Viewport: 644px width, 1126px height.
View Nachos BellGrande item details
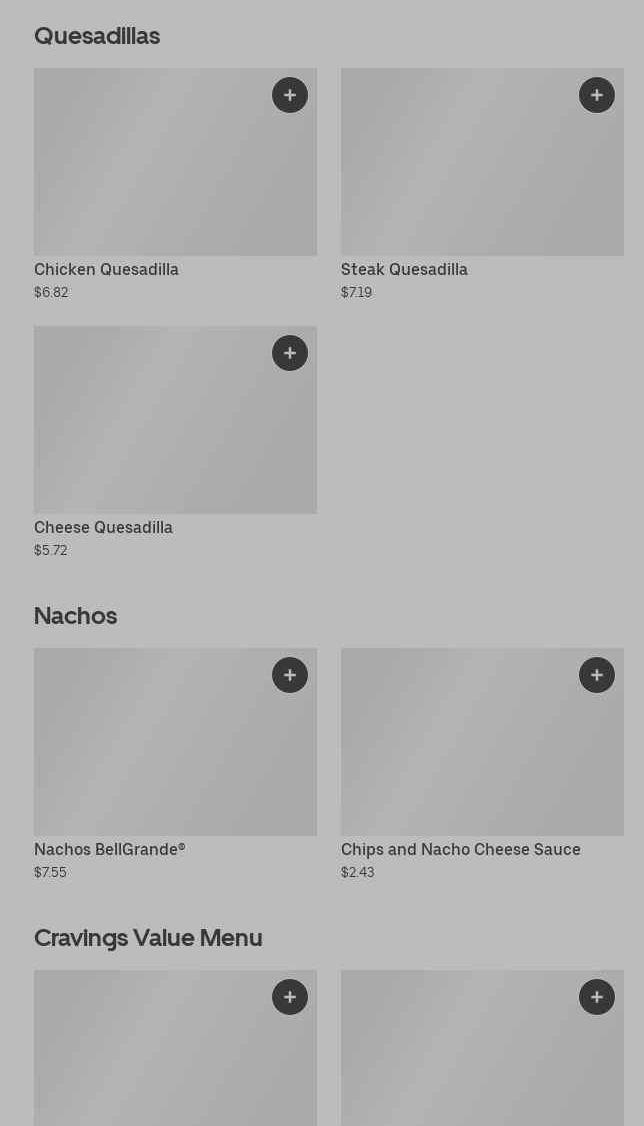coord(175,765)
